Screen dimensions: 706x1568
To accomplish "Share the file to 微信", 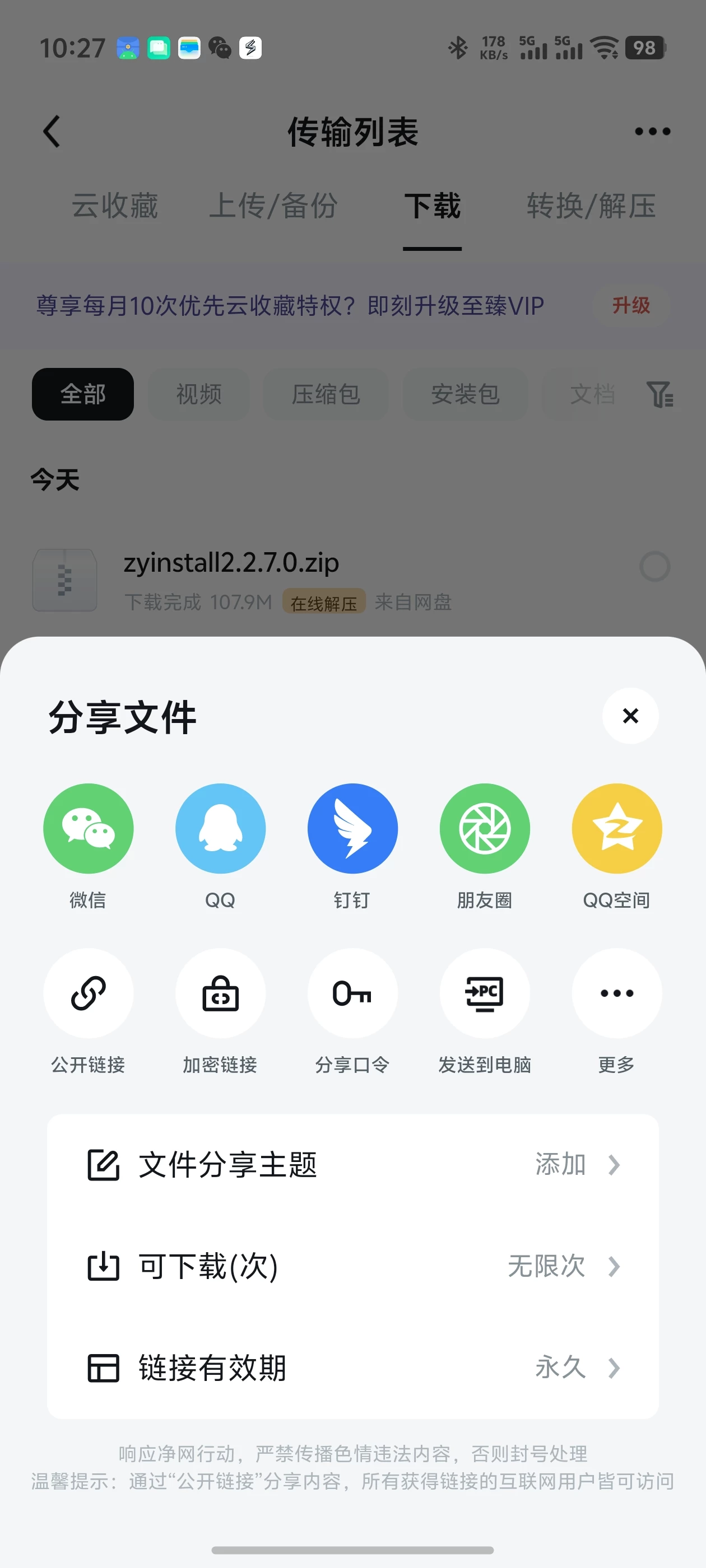I will pos(89,828).
